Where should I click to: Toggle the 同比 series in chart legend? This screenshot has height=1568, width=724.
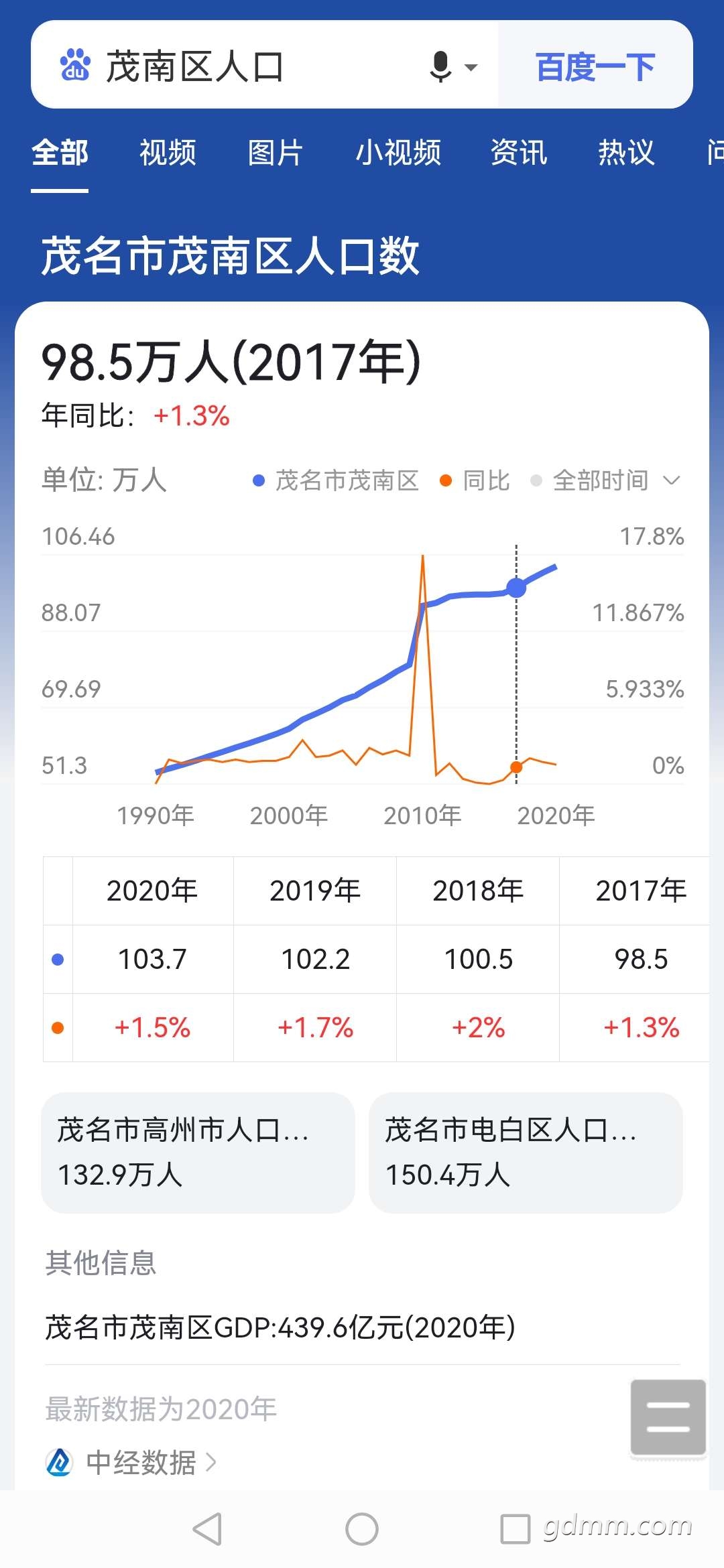click(x=475, y=480)
